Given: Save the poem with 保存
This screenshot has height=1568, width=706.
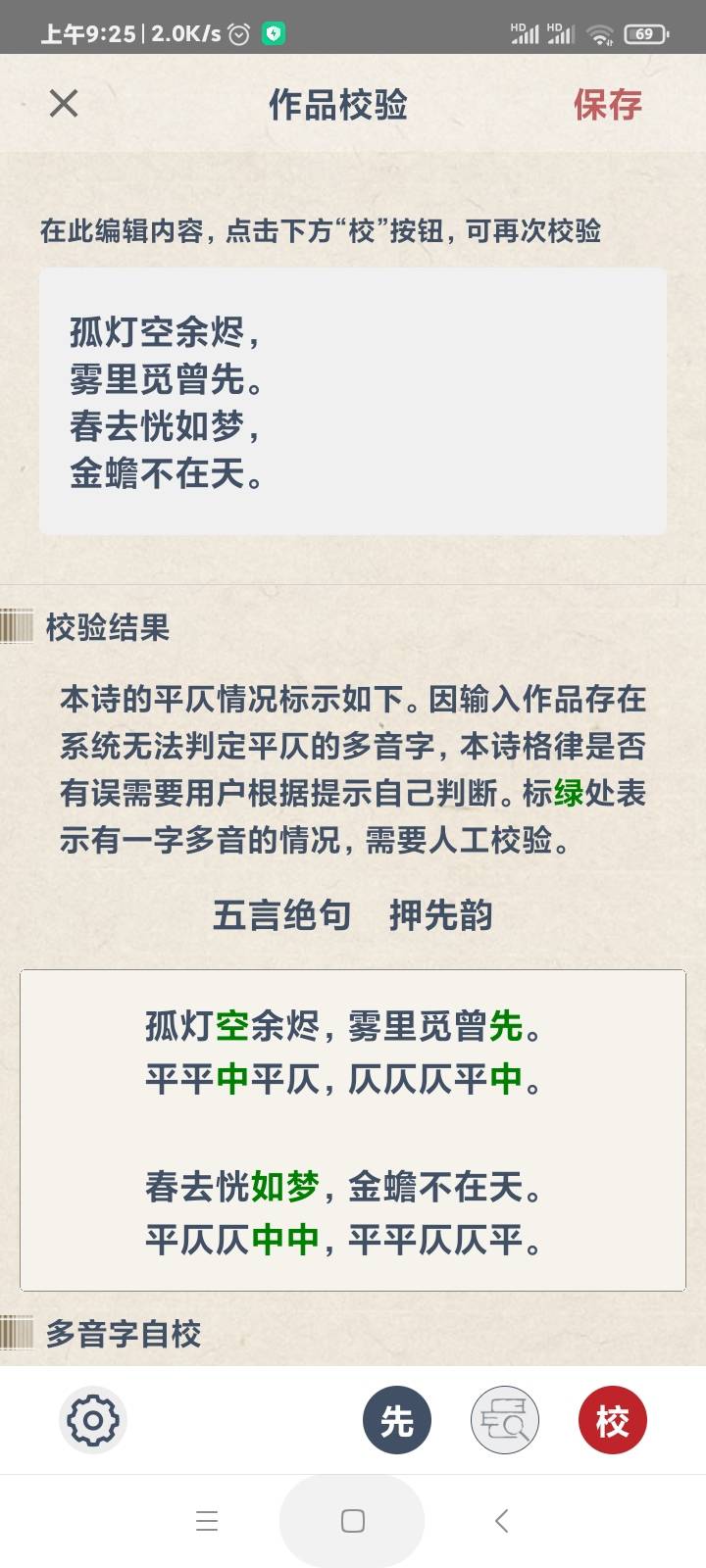Looking at the screenshot, I should coord(607,104).
